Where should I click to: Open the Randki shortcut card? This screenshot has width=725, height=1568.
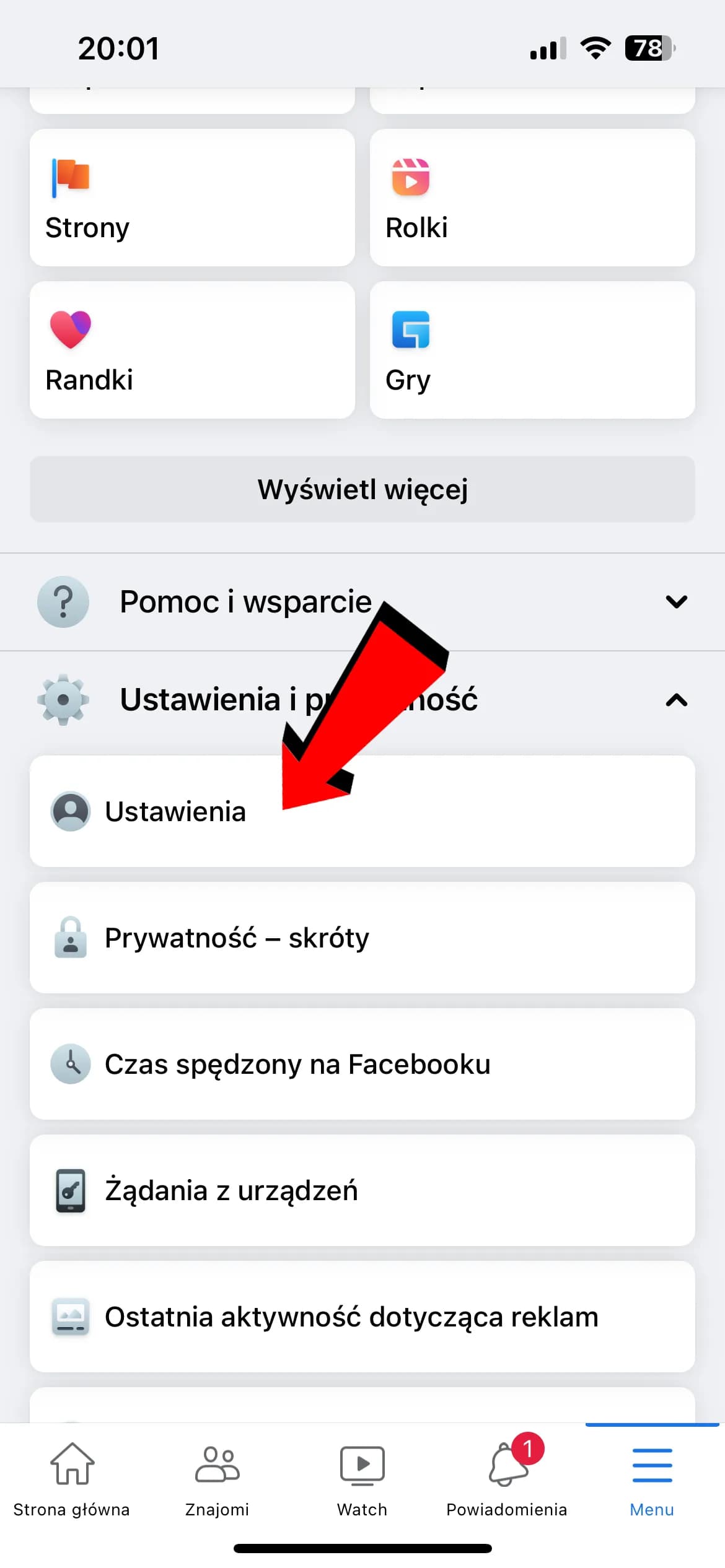pyautogui.click(x=192, y=350)
